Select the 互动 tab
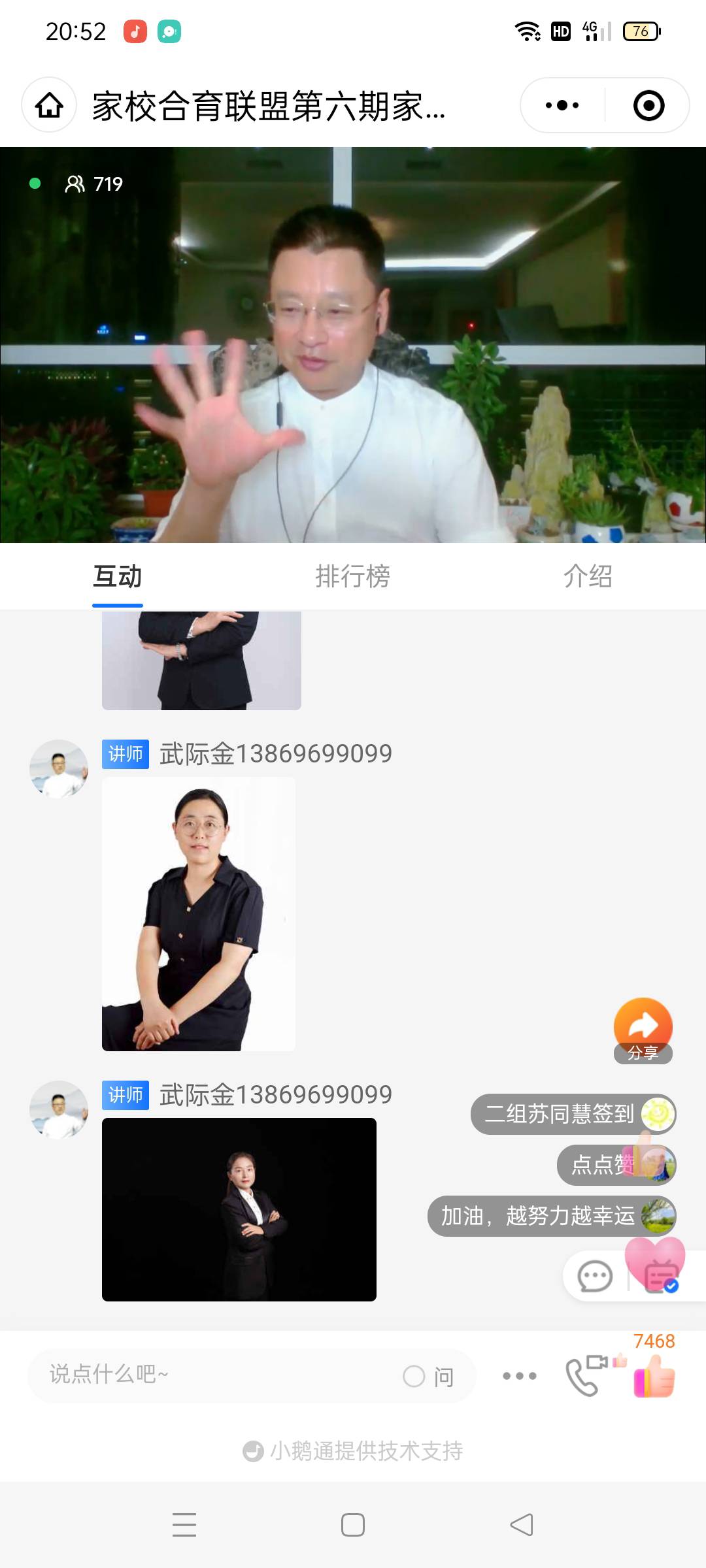Viewport: 706px width, 1568px height. pyautogui.click(x=119, y=577)
